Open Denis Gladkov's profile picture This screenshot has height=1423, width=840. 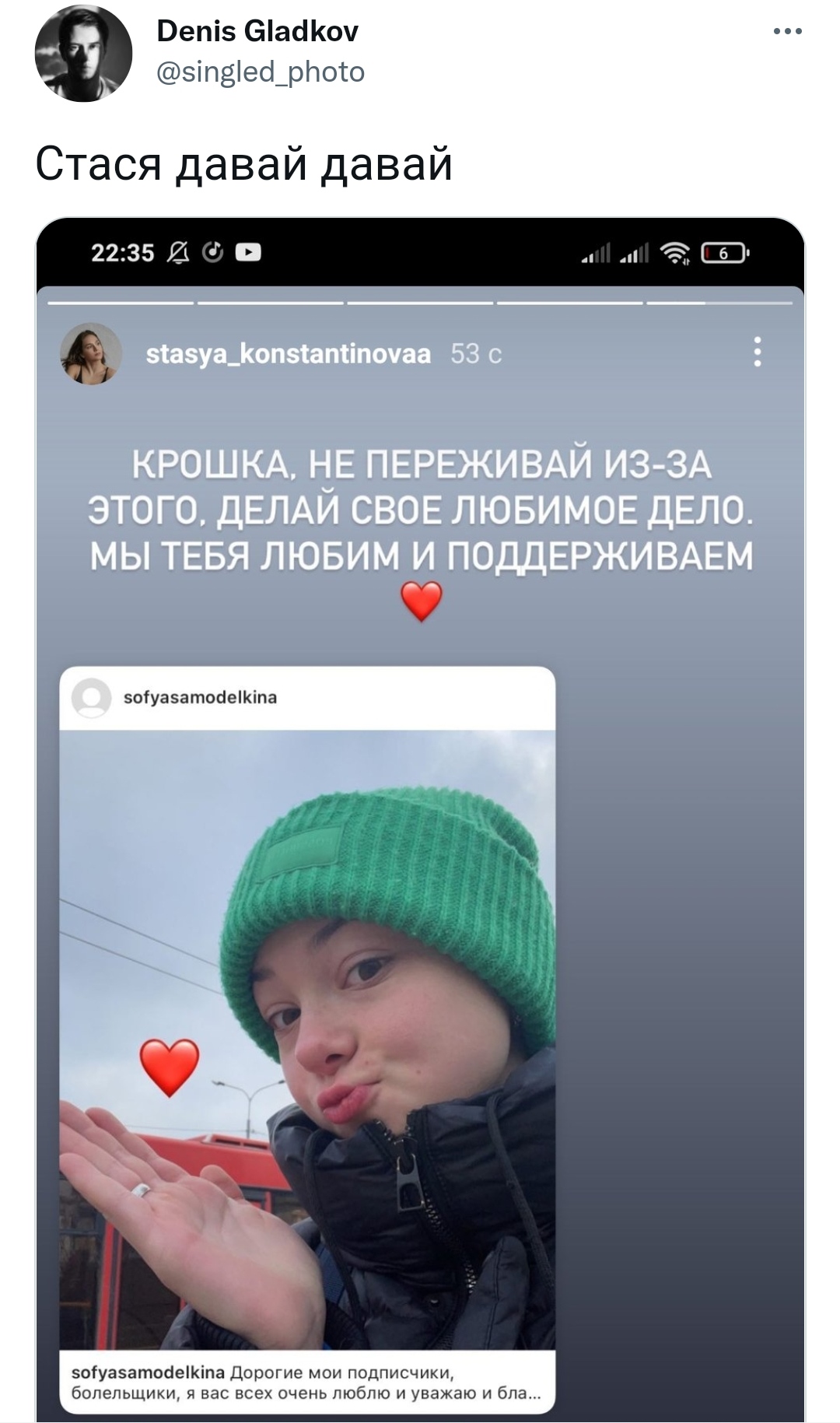click(83, 53)
